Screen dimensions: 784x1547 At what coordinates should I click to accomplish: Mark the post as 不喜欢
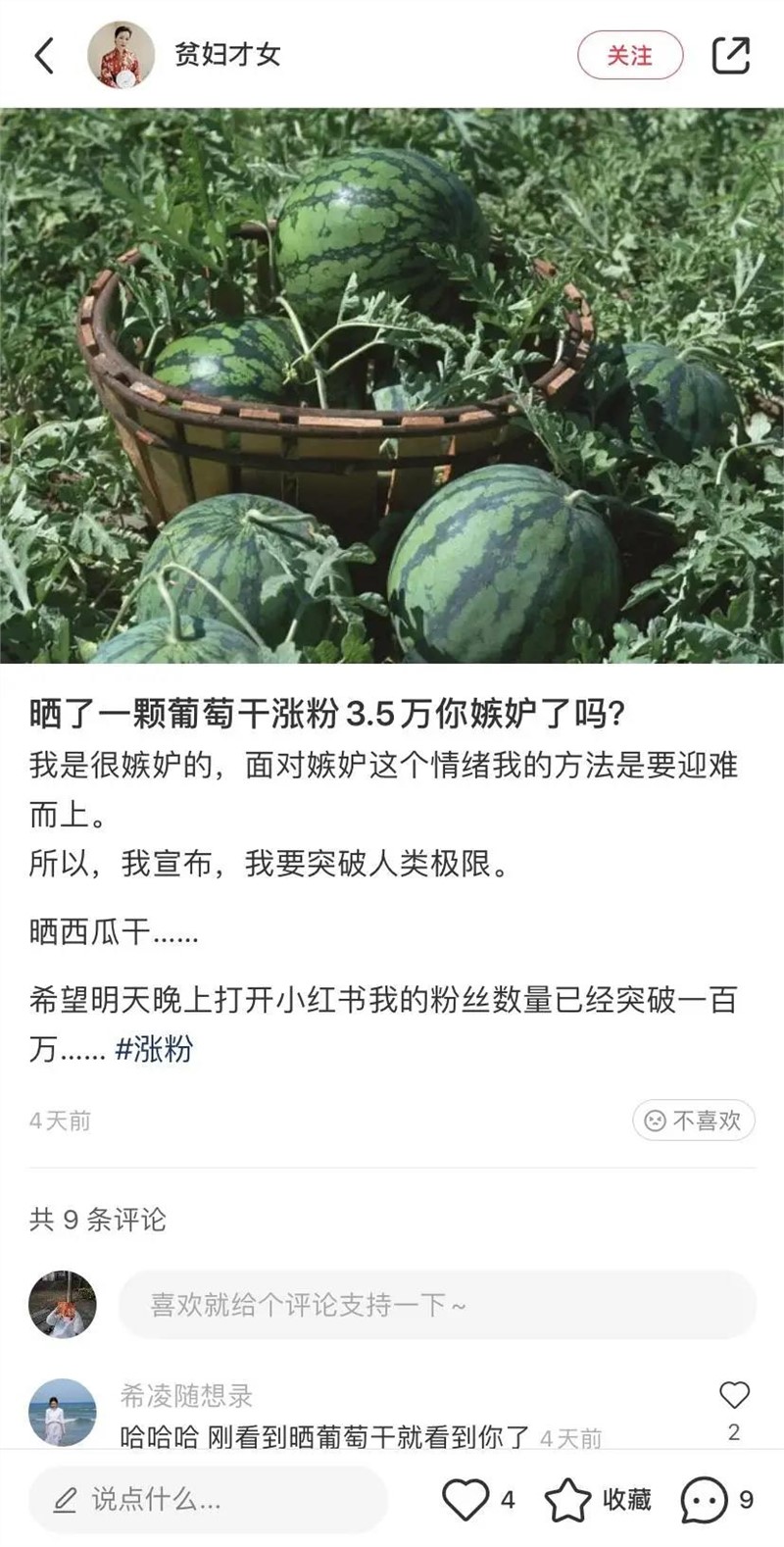(693, 1121)
